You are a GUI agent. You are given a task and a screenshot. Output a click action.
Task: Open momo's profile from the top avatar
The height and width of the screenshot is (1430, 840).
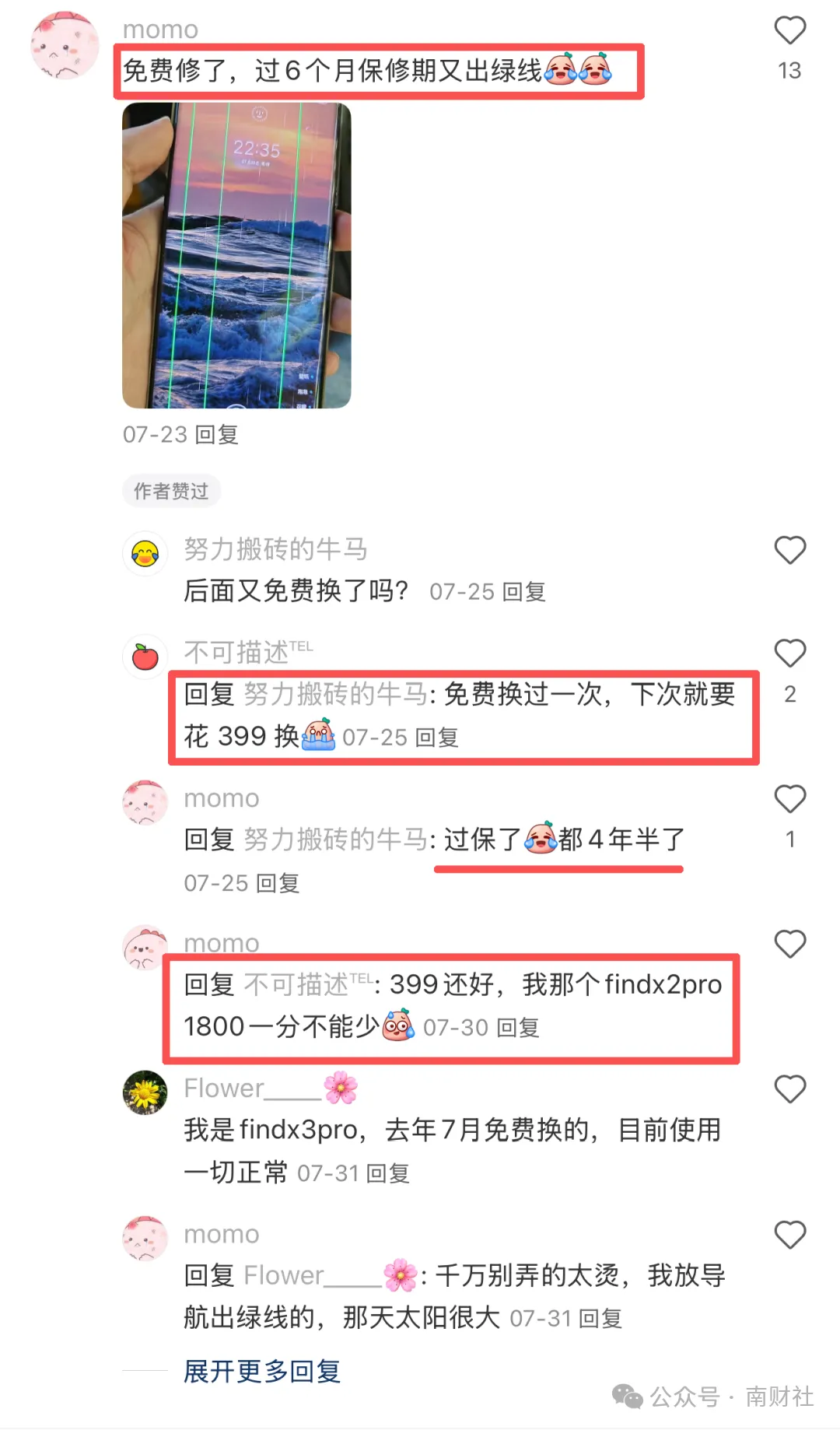coord(65,46)
